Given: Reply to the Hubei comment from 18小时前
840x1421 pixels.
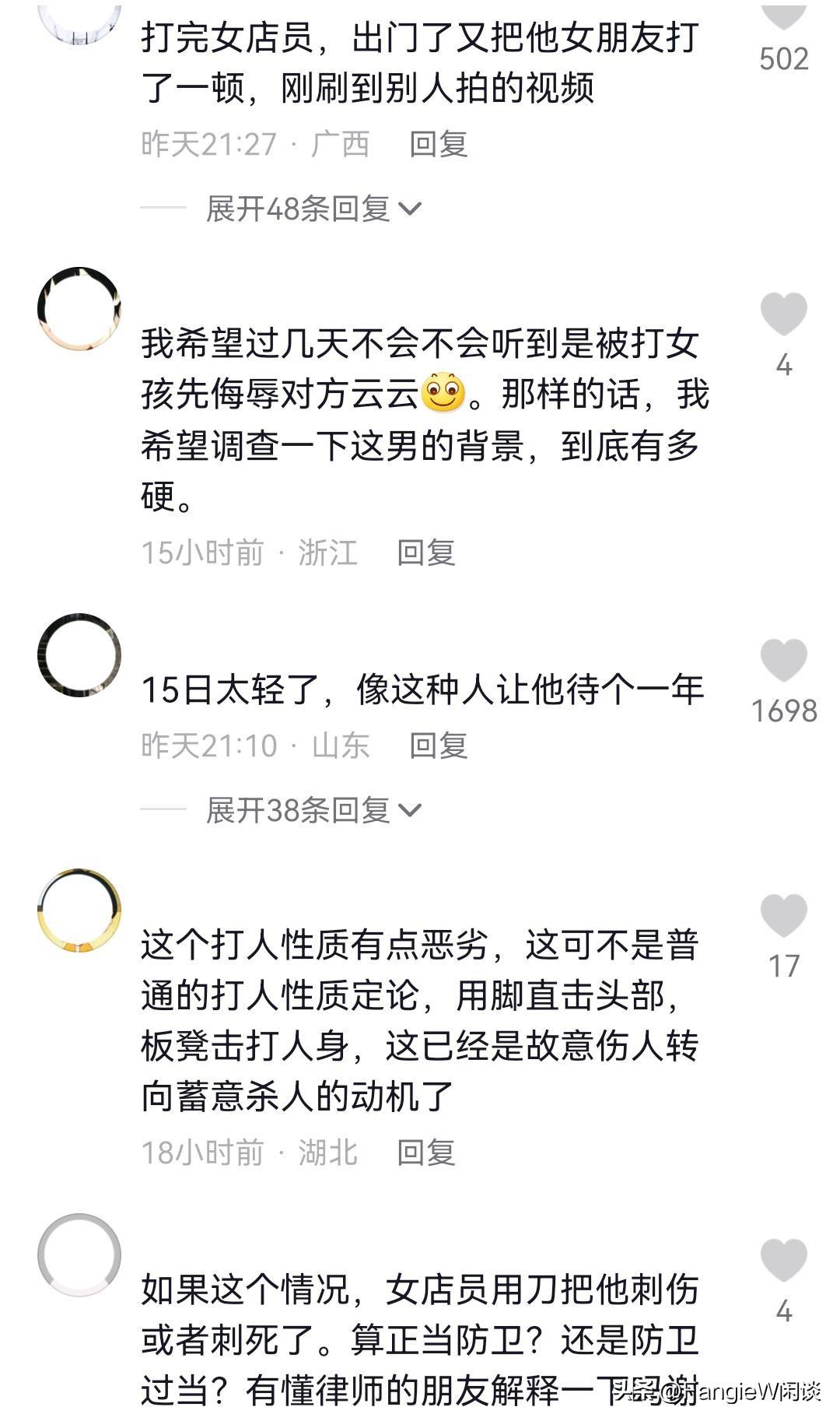Looking at the screenshot, I should pyautogui.click(x=425, y=1153).
